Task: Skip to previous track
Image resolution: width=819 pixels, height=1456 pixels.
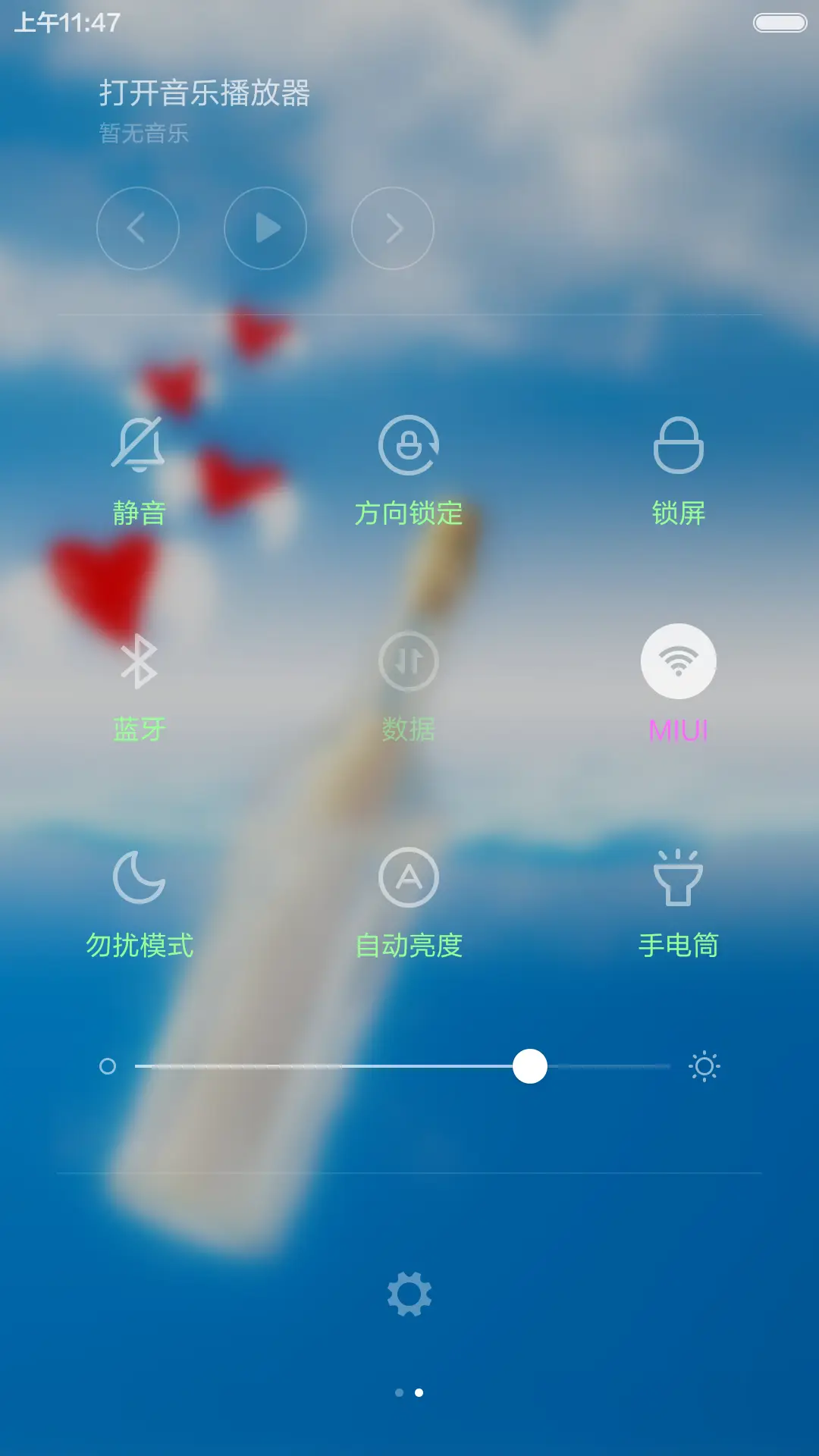Action: coord(139,227)
